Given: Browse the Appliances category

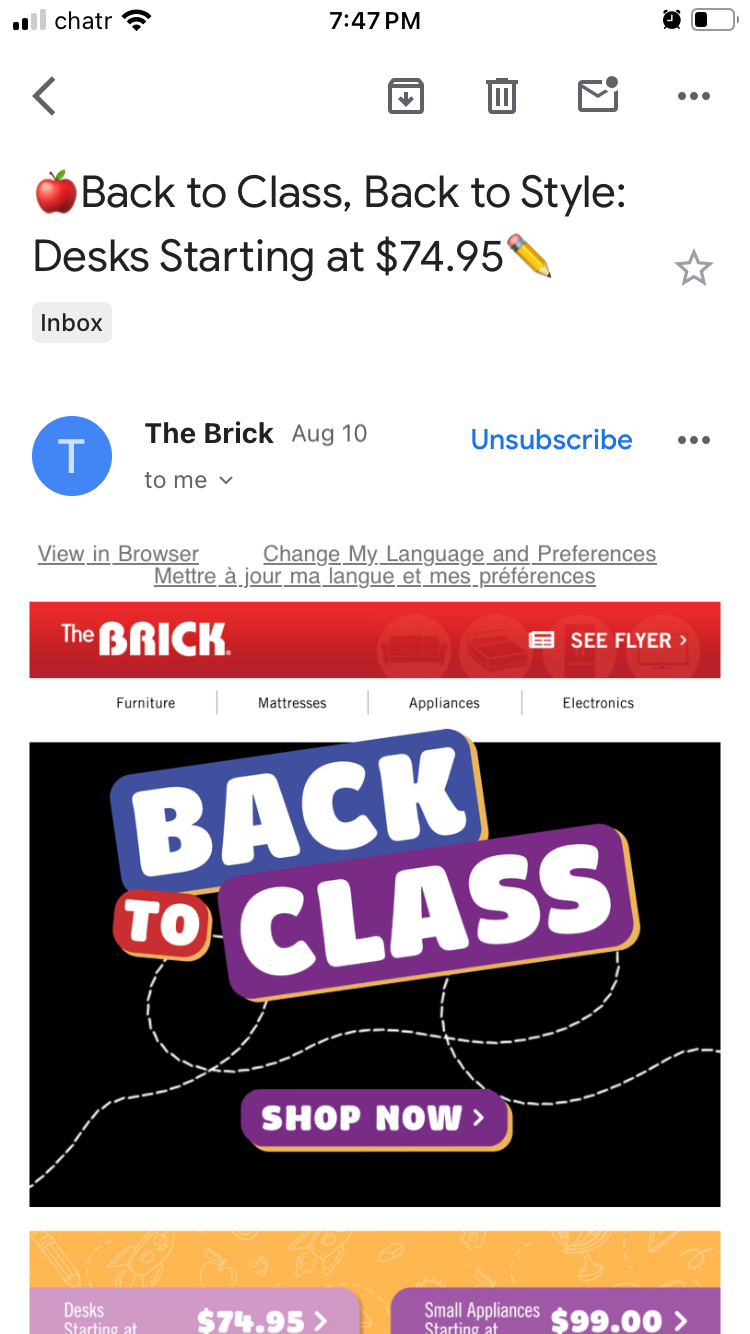Looking at the screenshot, I should (444, 703).
